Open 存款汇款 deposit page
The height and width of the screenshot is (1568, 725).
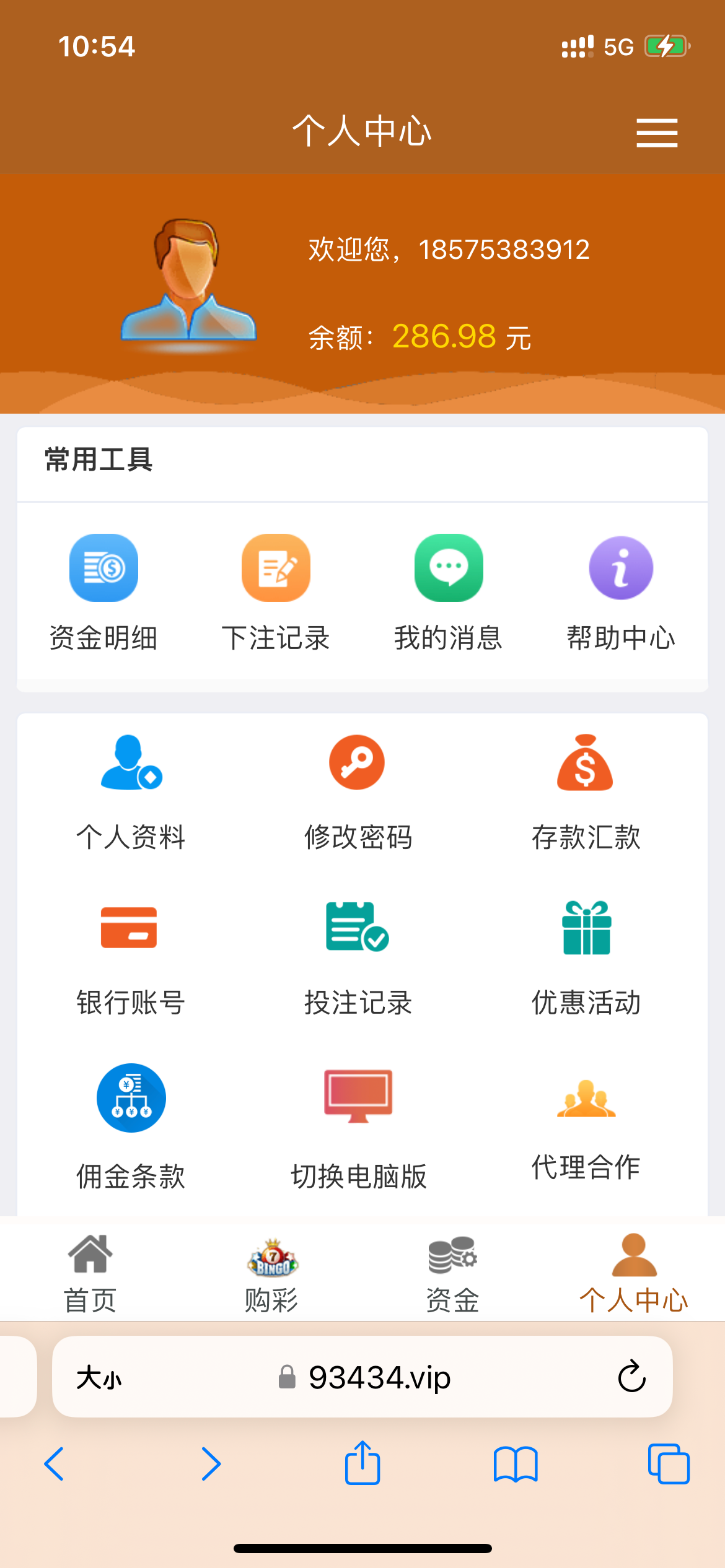click(586, 793)
